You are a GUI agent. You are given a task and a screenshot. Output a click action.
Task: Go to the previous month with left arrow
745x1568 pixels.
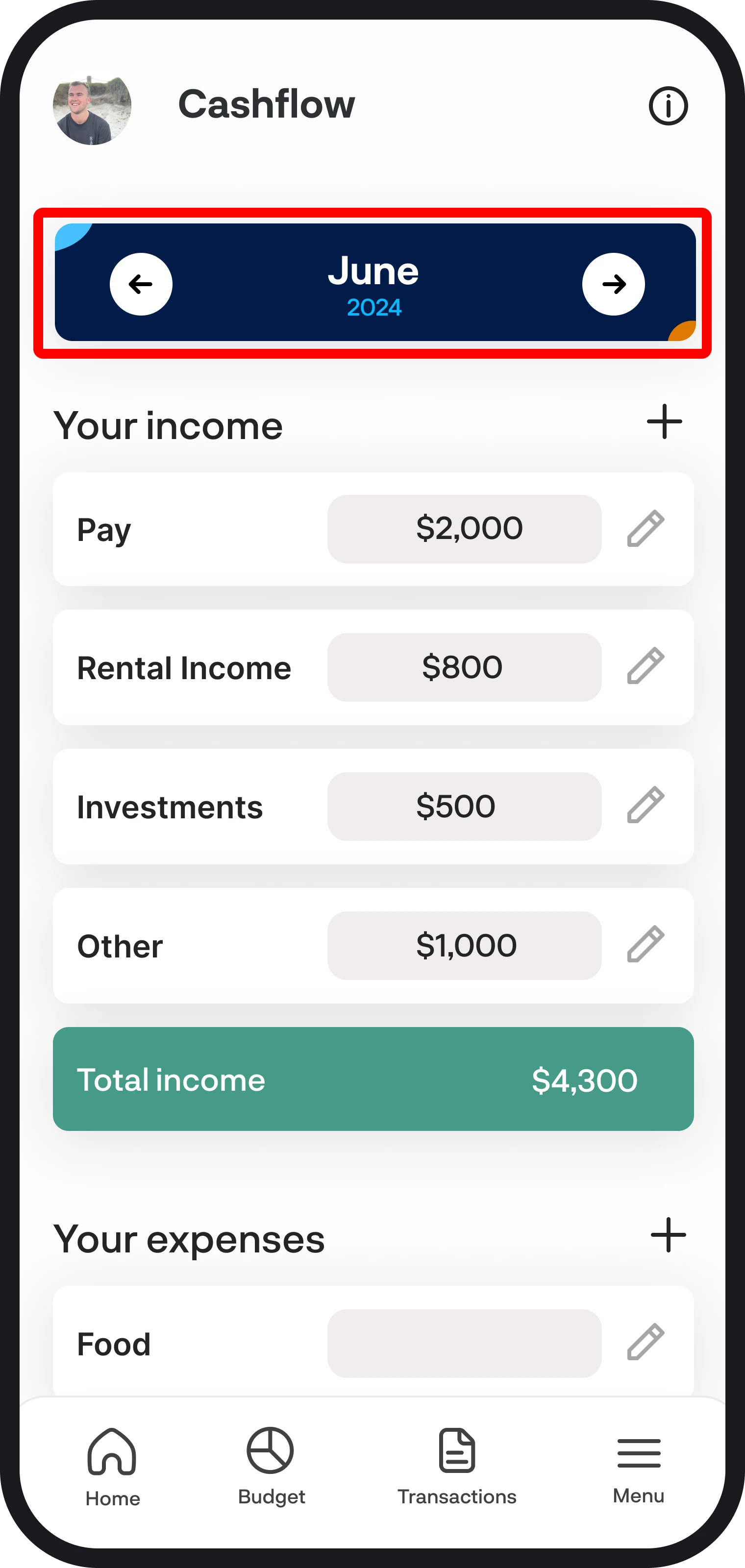pos(141,284)
